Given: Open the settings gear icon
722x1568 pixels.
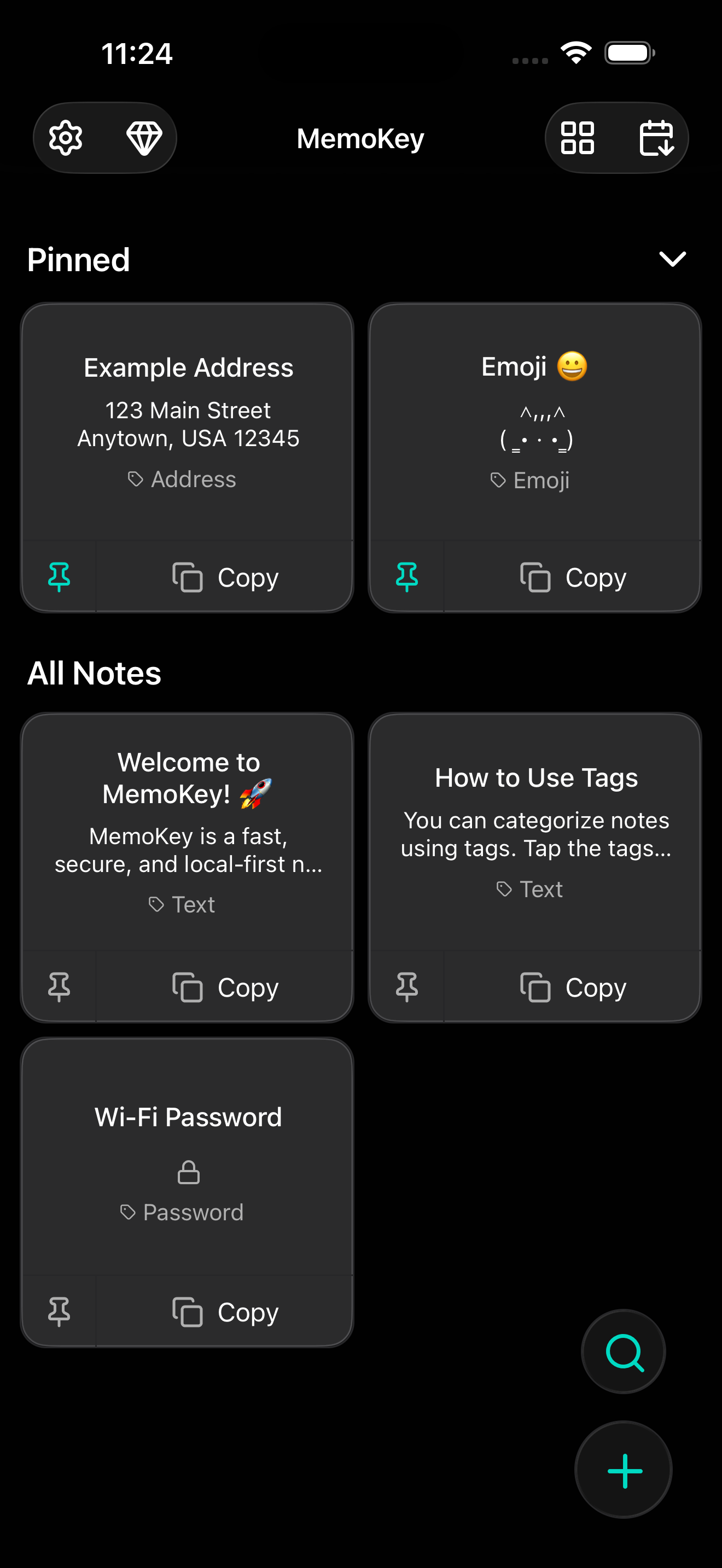Looking at the screenshot, I should point(65,138).
